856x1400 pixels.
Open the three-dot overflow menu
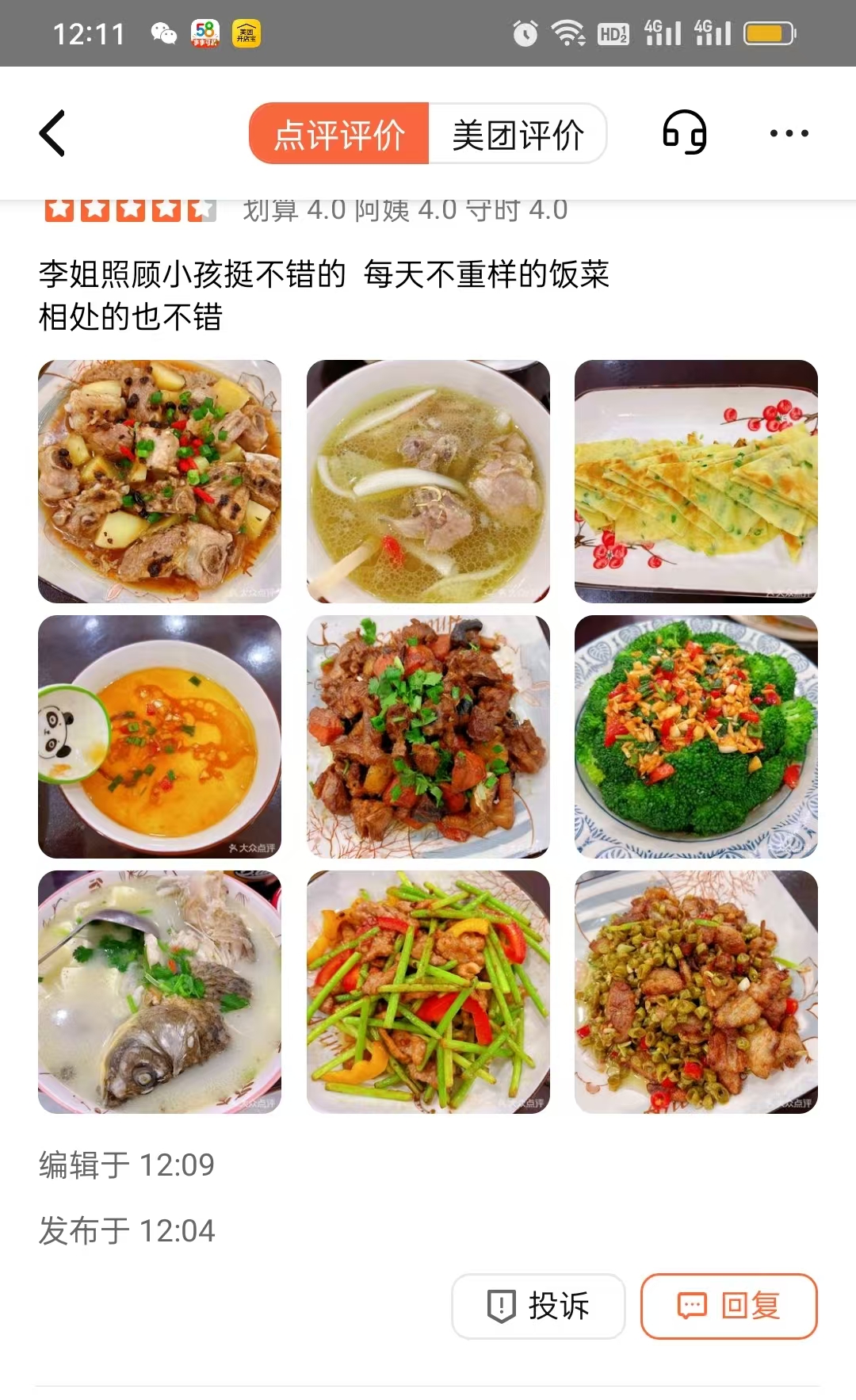789,133
